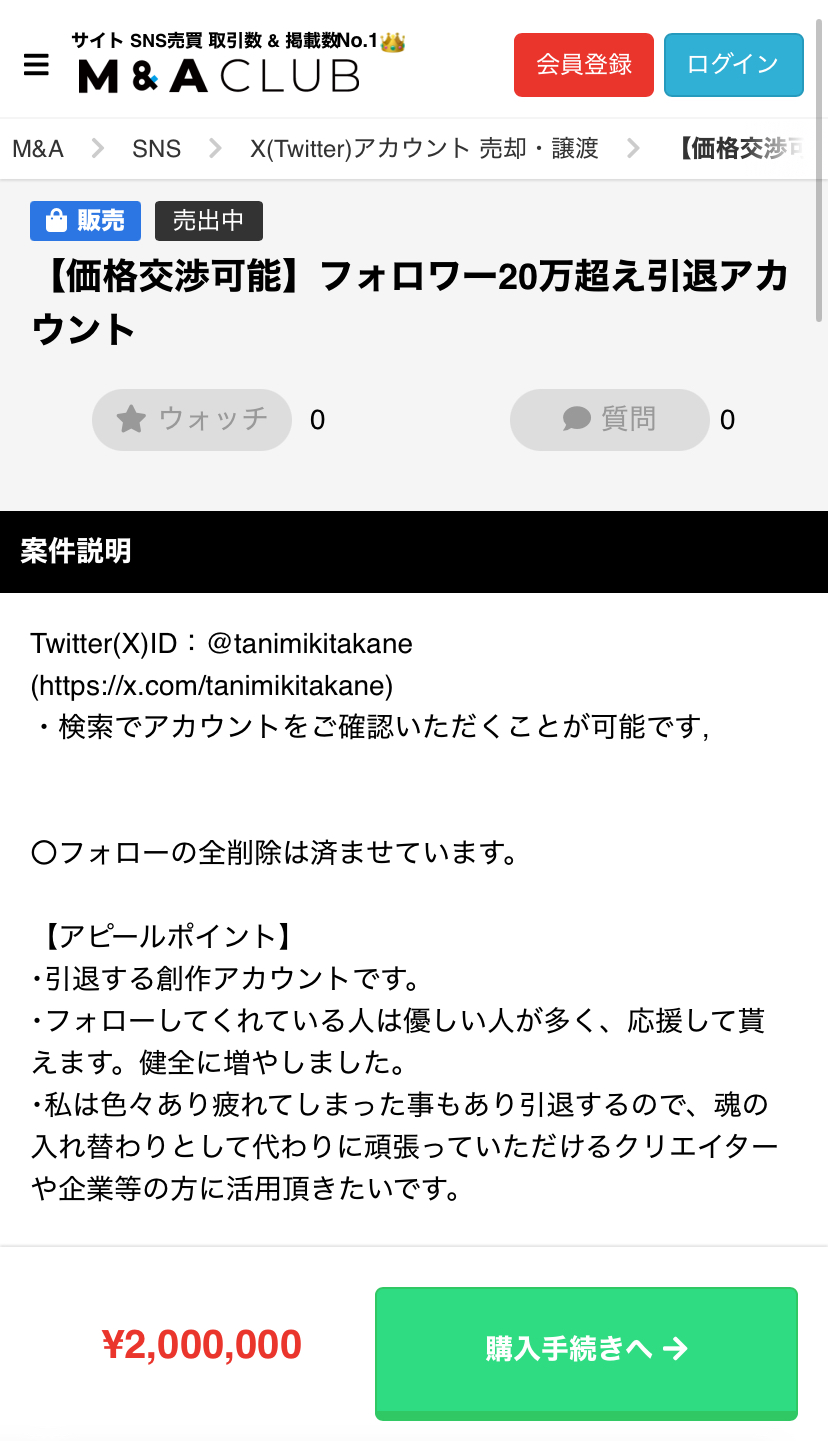Open X(Twitter)アカウント 売却・譲渡 breadcrumb

coord(424,149)
